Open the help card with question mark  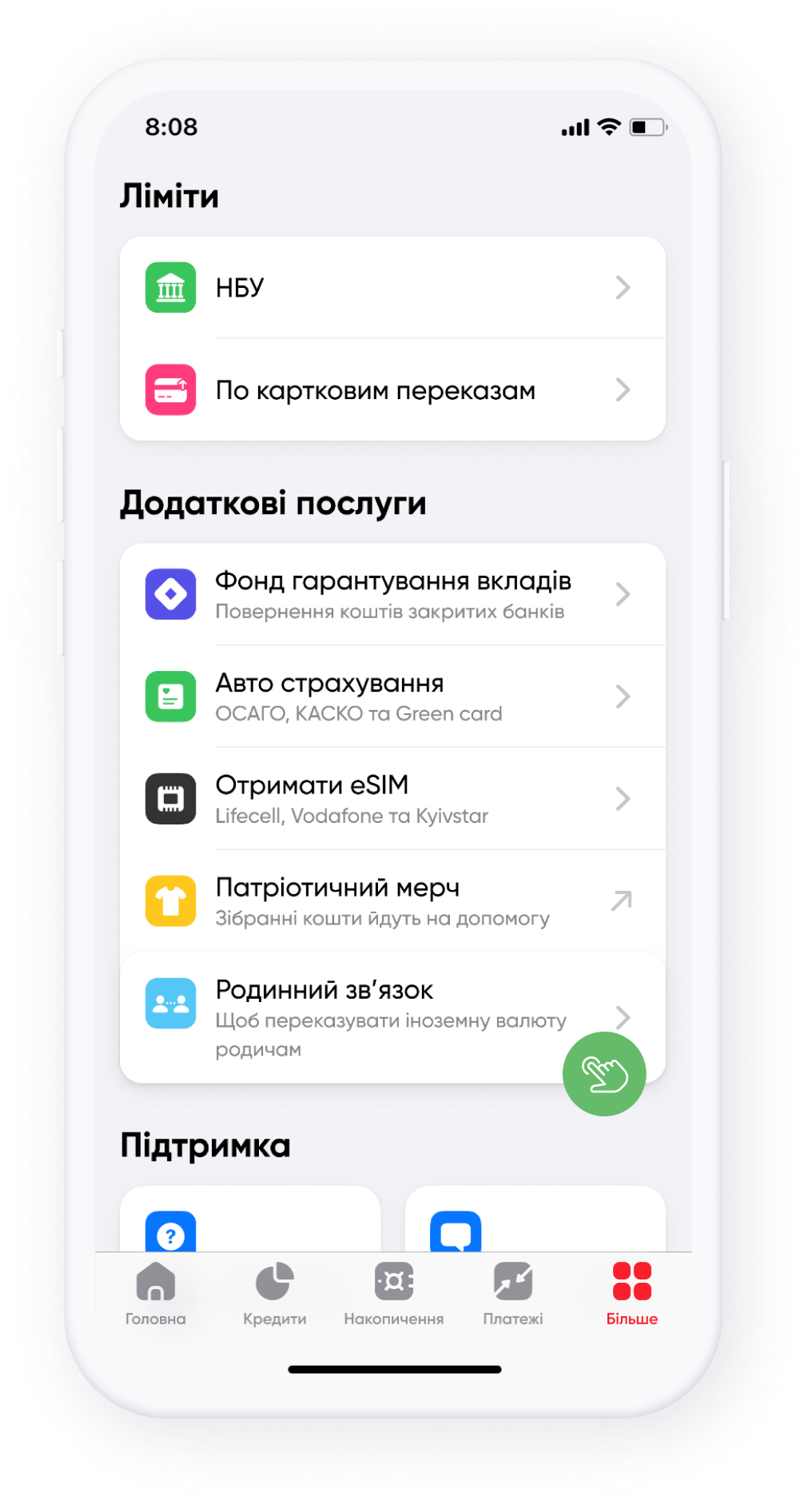coord(249,1221)
